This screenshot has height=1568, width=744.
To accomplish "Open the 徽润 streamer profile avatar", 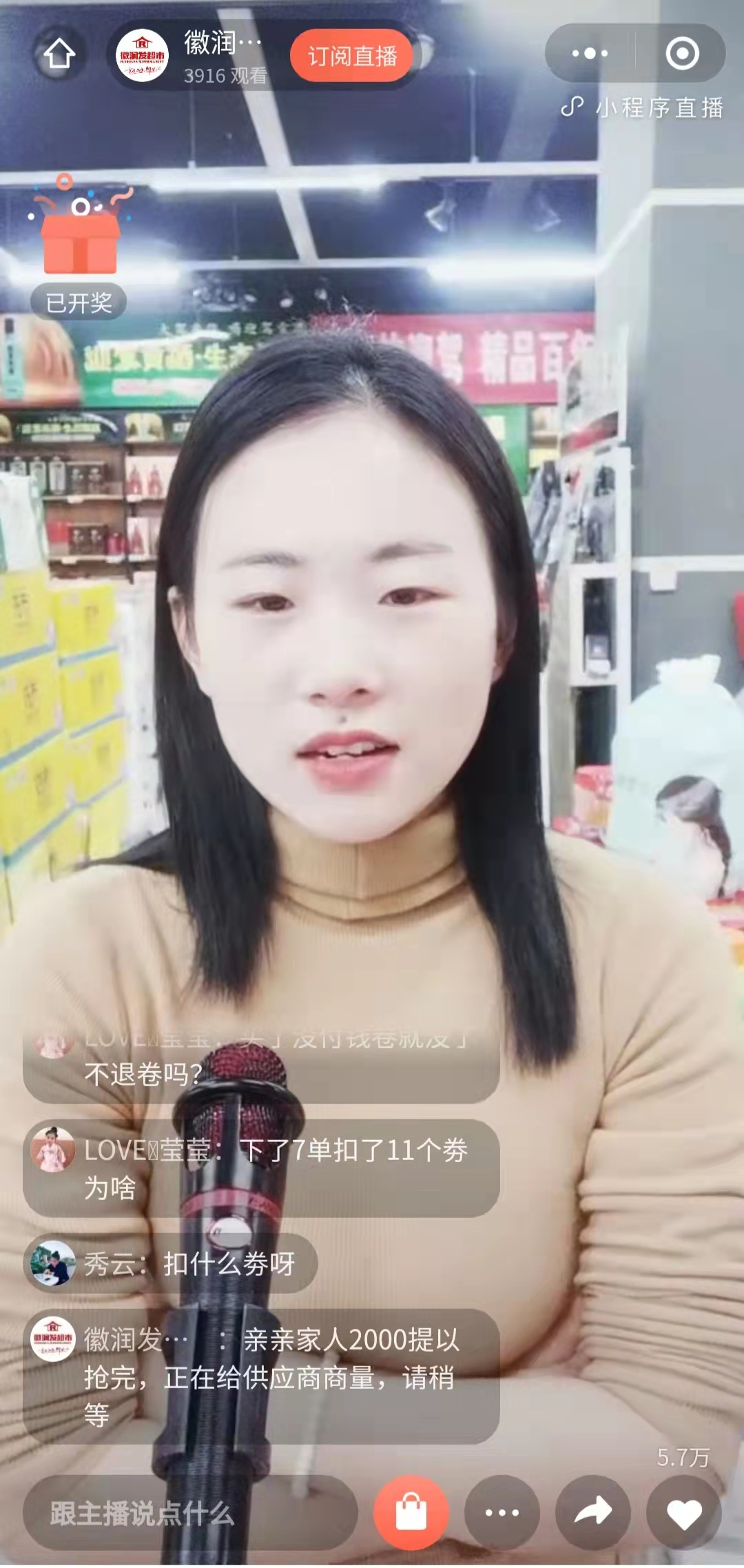I will (142, 55).
